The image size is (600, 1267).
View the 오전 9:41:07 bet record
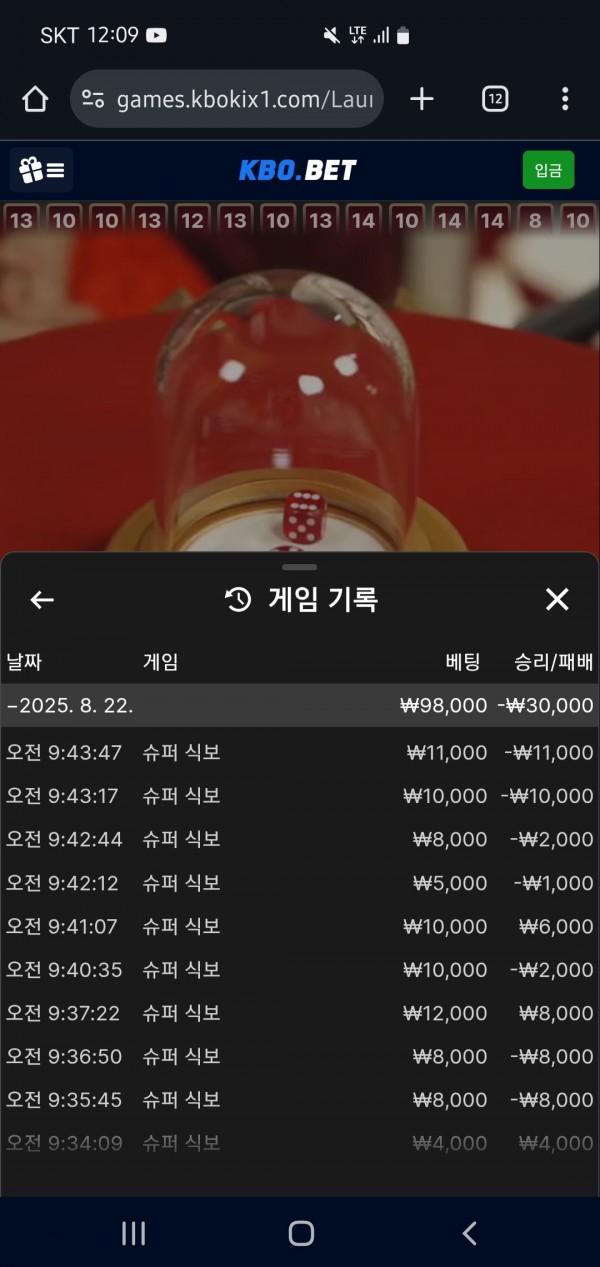(300, 926)
